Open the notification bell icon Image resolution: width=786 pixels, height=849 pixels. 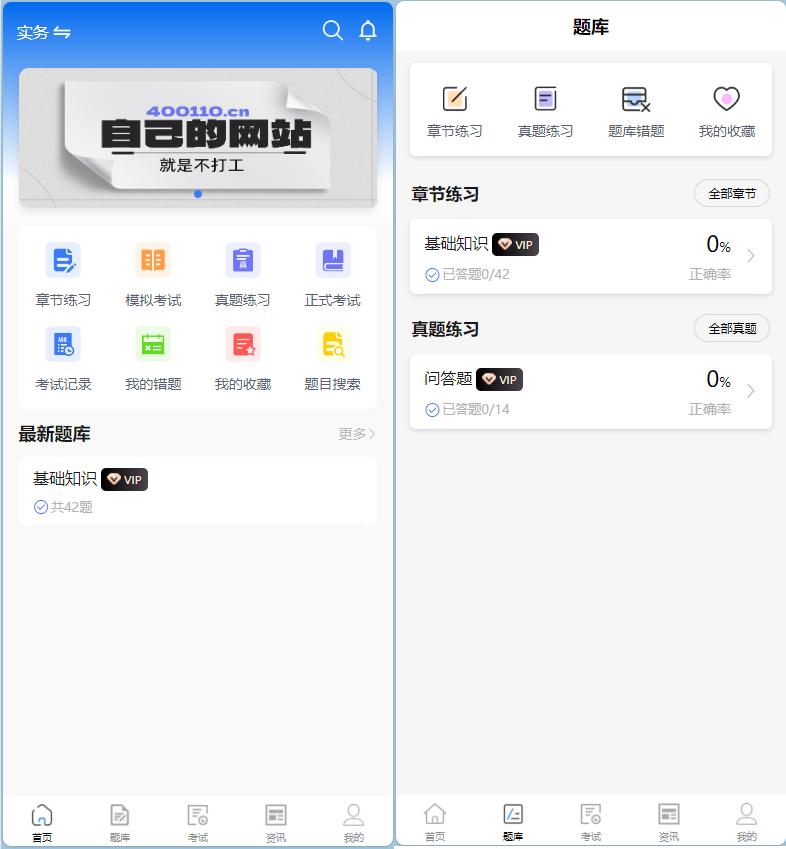click(x=368, y=31)
